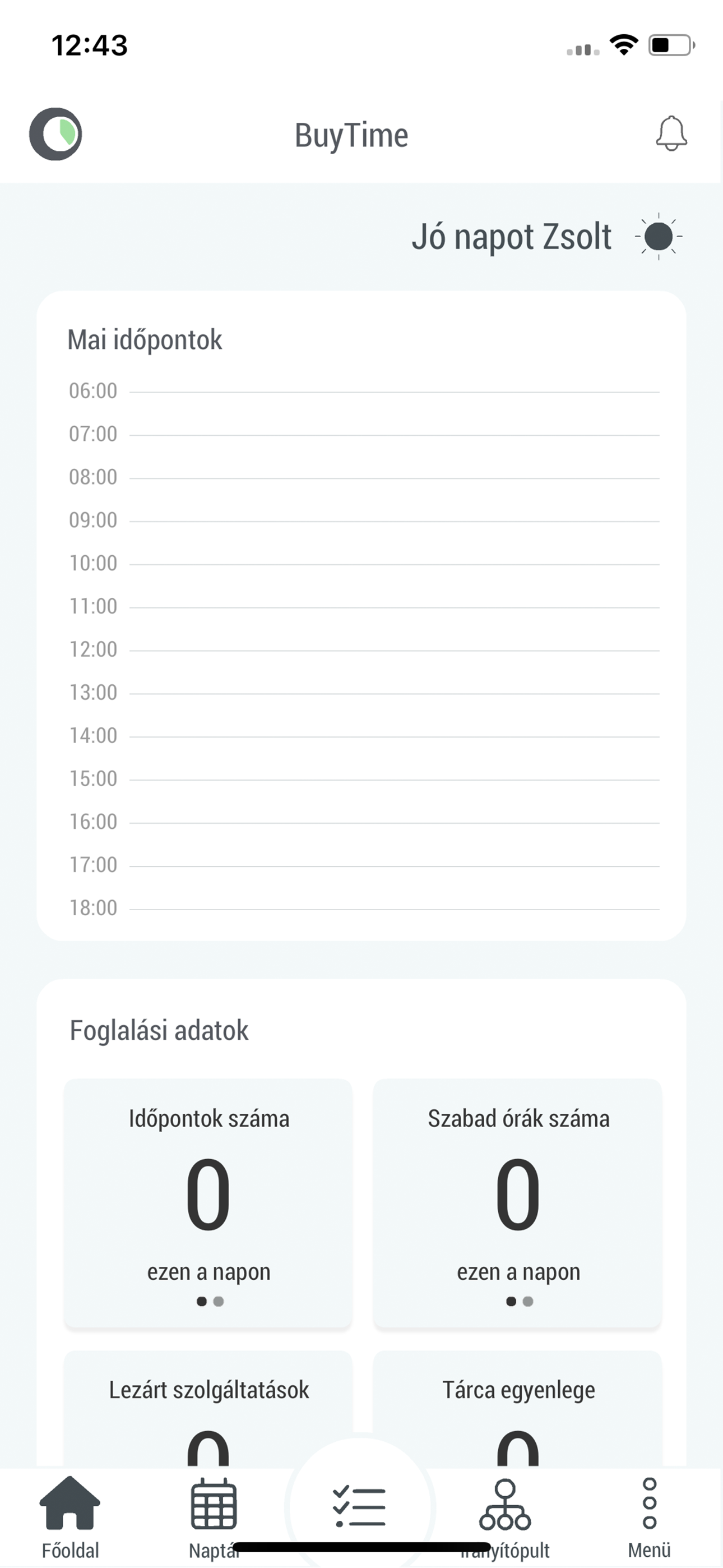Tap the BuyTime profile logo icon
Screen dimensions: 723x1568
pyautogui.click(x=56, y=134)
